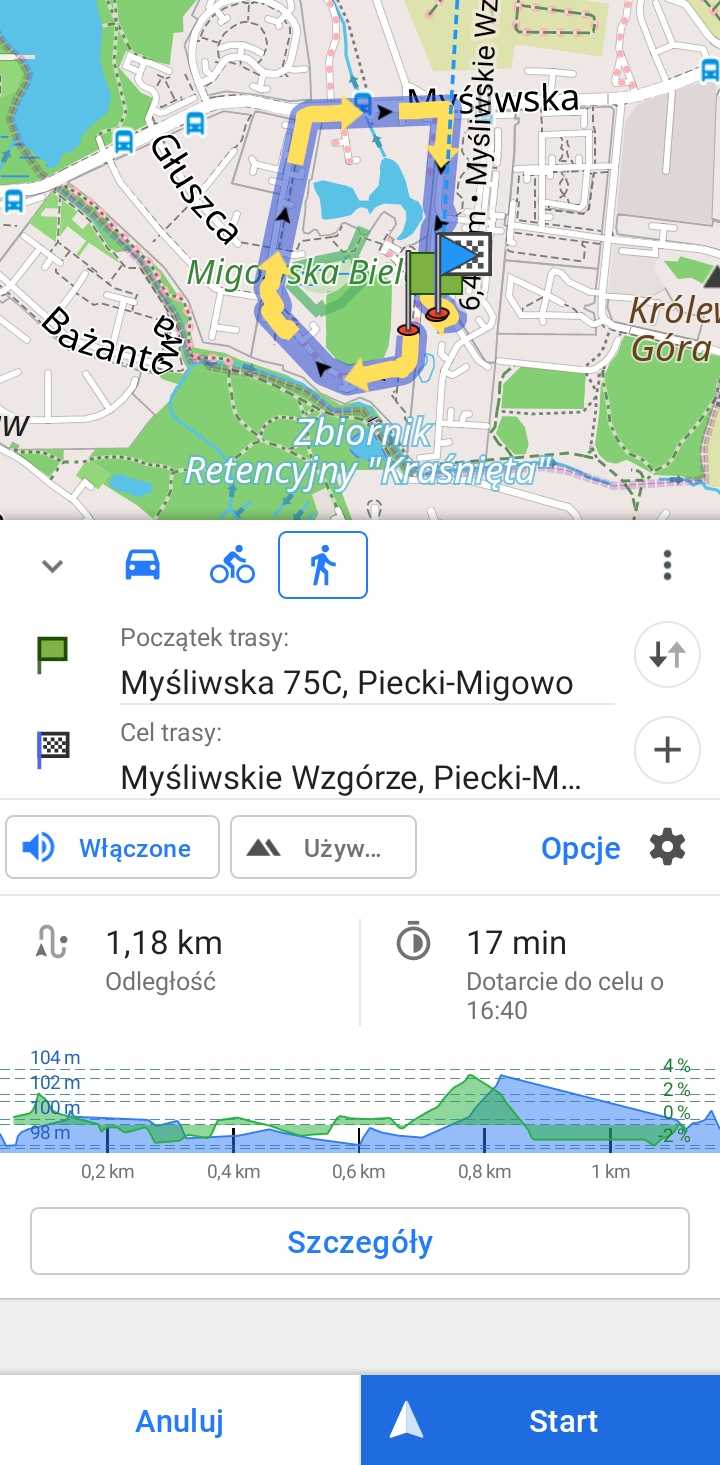Viewport: 720px width, 1465px height.
Task: Switch to car routing mode
Action: coord(142,566)
